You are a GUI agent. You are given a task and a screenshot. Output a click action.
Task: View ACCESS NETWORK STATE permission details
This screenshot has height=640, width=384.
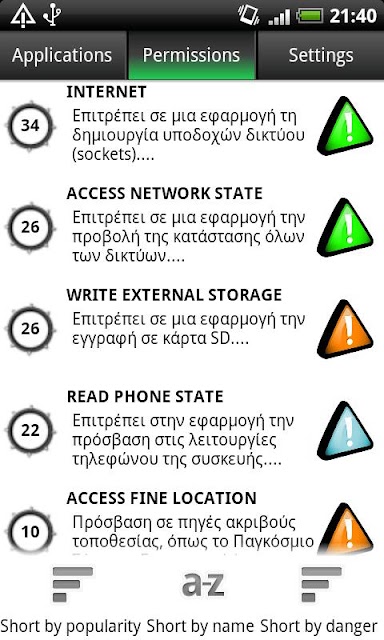point(192,227)
